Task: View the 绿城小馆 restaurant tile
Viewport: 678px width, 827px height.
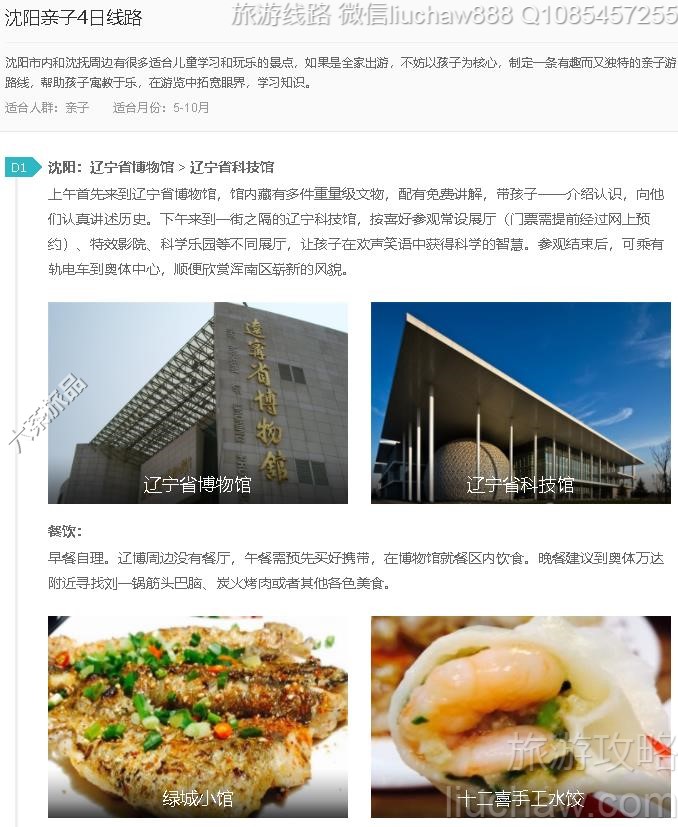Action: coord(198,716)
